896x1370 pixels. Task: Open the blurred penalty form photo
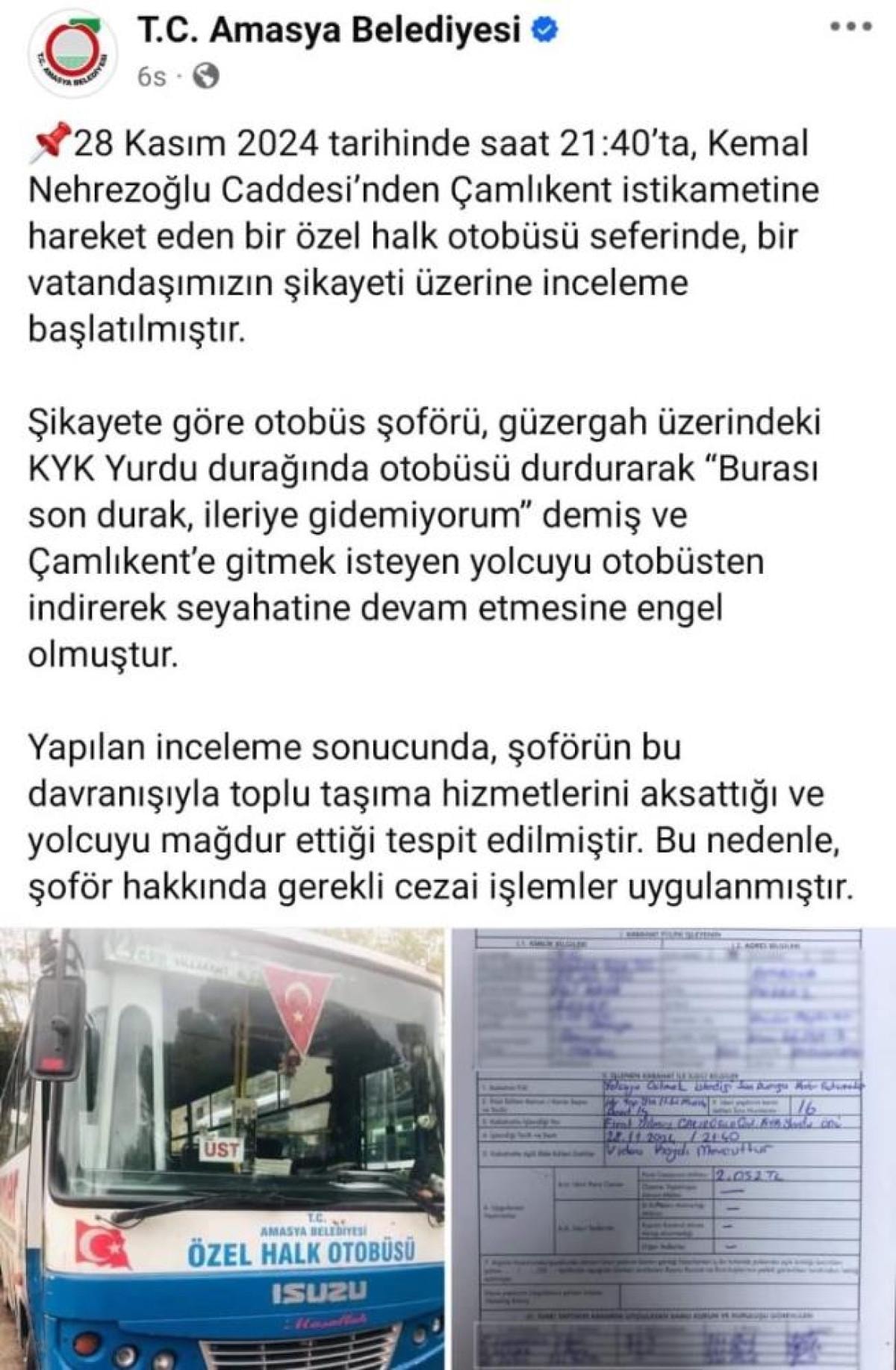tap(672, 1147)
